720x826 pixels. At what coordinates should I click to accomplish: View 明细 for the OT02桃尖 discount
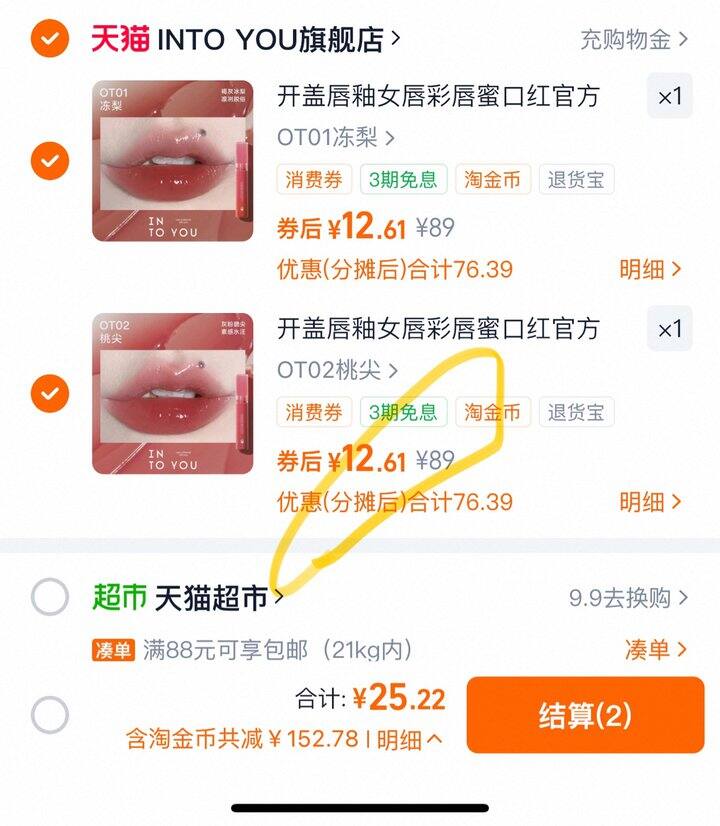(x=650, y=501)
